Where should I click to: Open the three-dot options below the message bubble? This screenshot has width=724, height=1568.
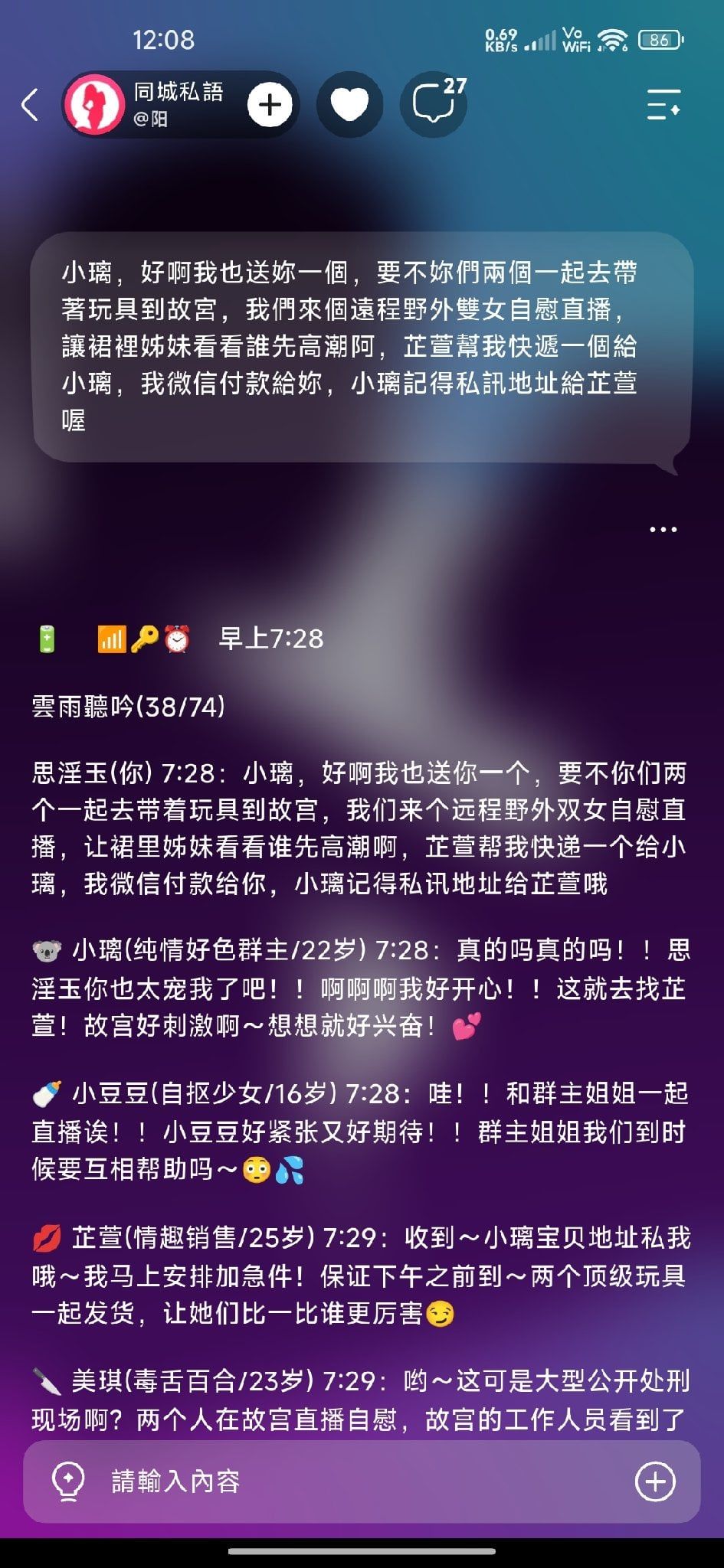coord(663,529)
